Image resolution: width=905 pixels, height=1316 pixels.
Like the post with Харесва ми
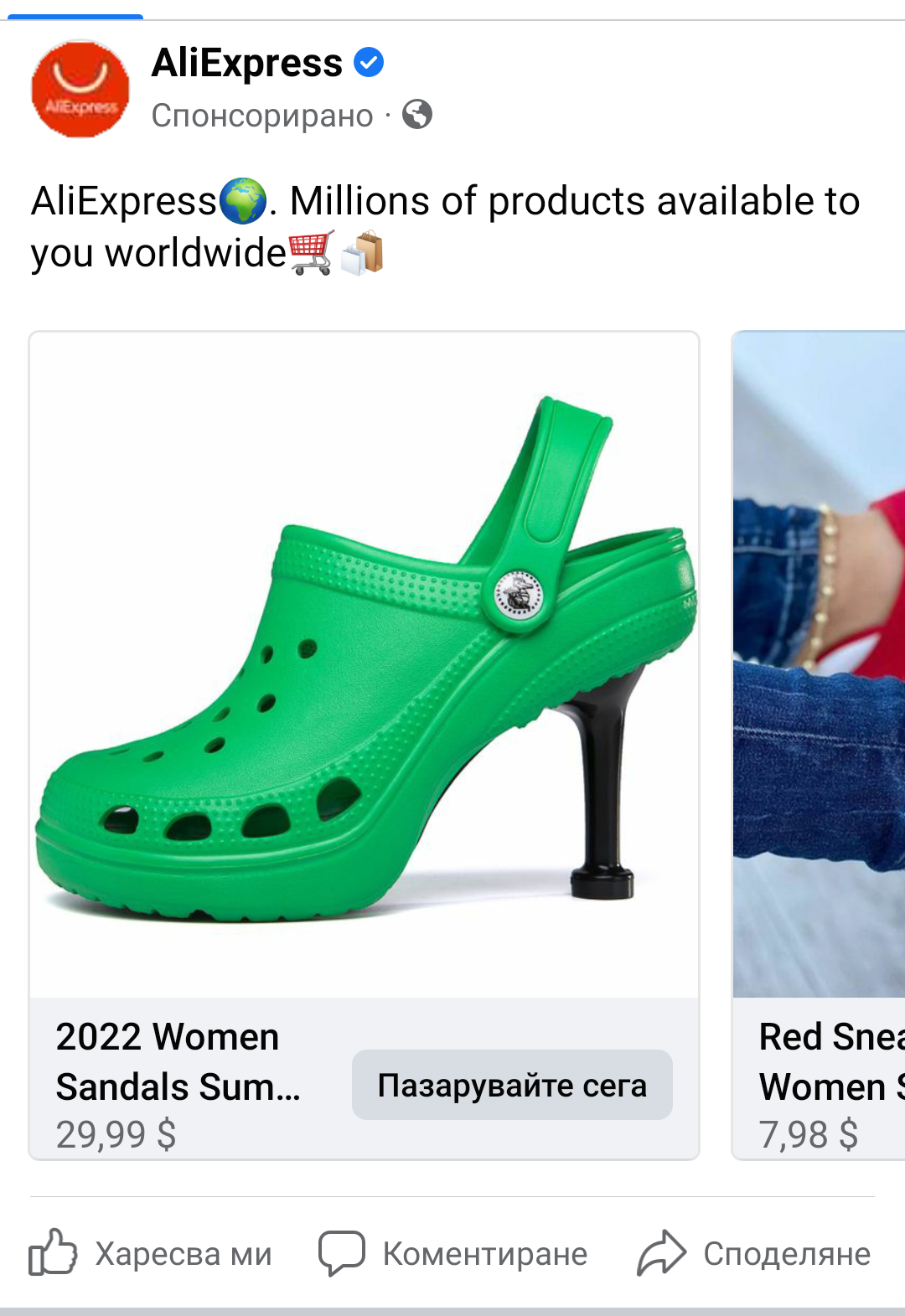pyautogui.click(x=151, y=1254)
